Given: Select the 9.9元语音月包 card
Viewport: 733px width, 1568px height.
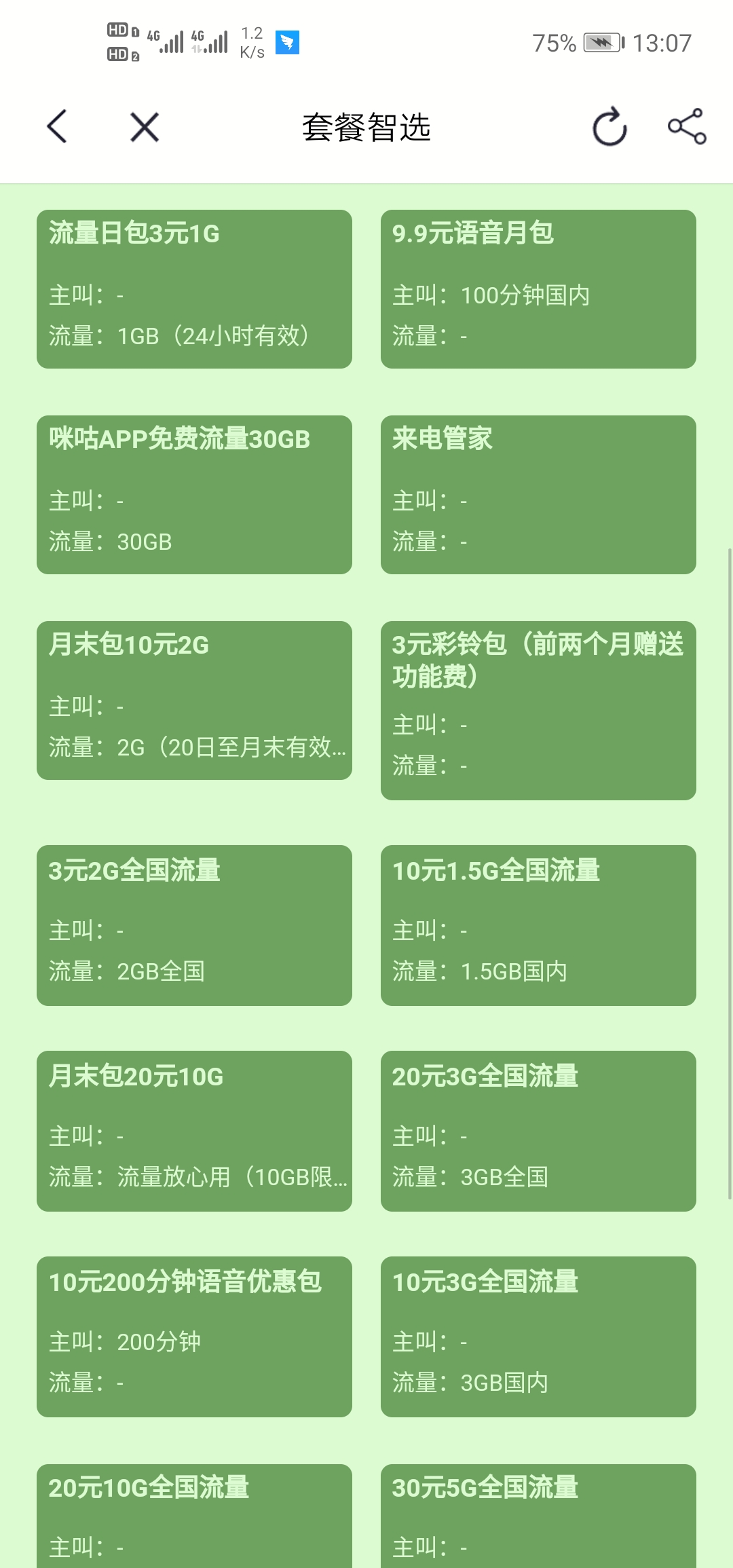Looking at the screenshot, I should pyautogui.click(x=538, y=289).
